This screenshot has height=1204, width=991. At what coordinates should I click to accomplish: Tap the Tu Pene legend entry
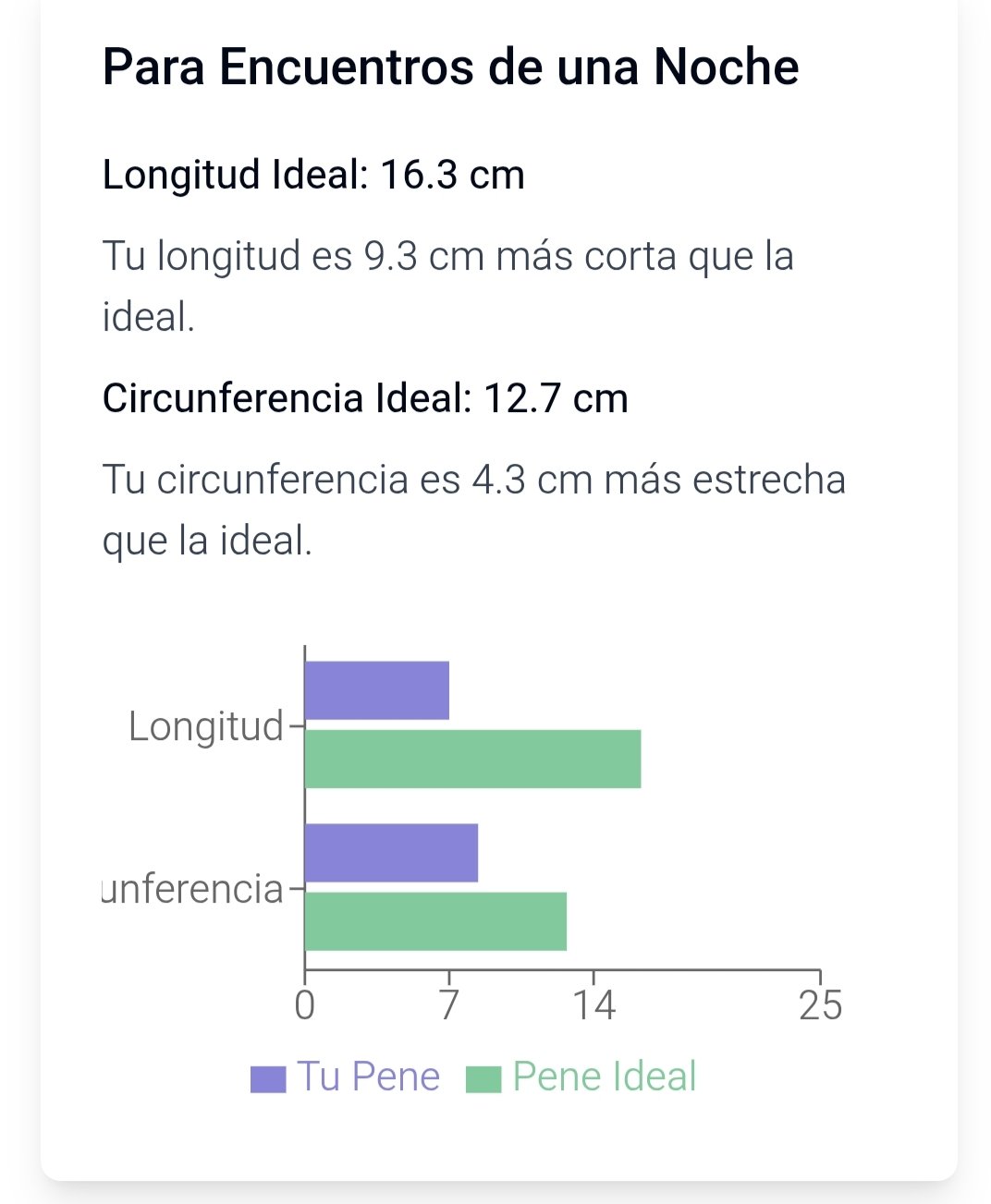coord(346,1077)
